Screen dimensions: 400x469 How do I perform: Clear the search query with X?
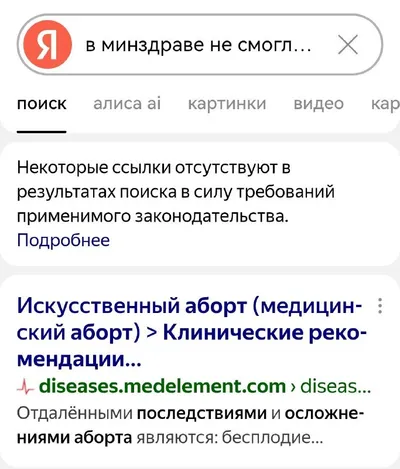348,44
